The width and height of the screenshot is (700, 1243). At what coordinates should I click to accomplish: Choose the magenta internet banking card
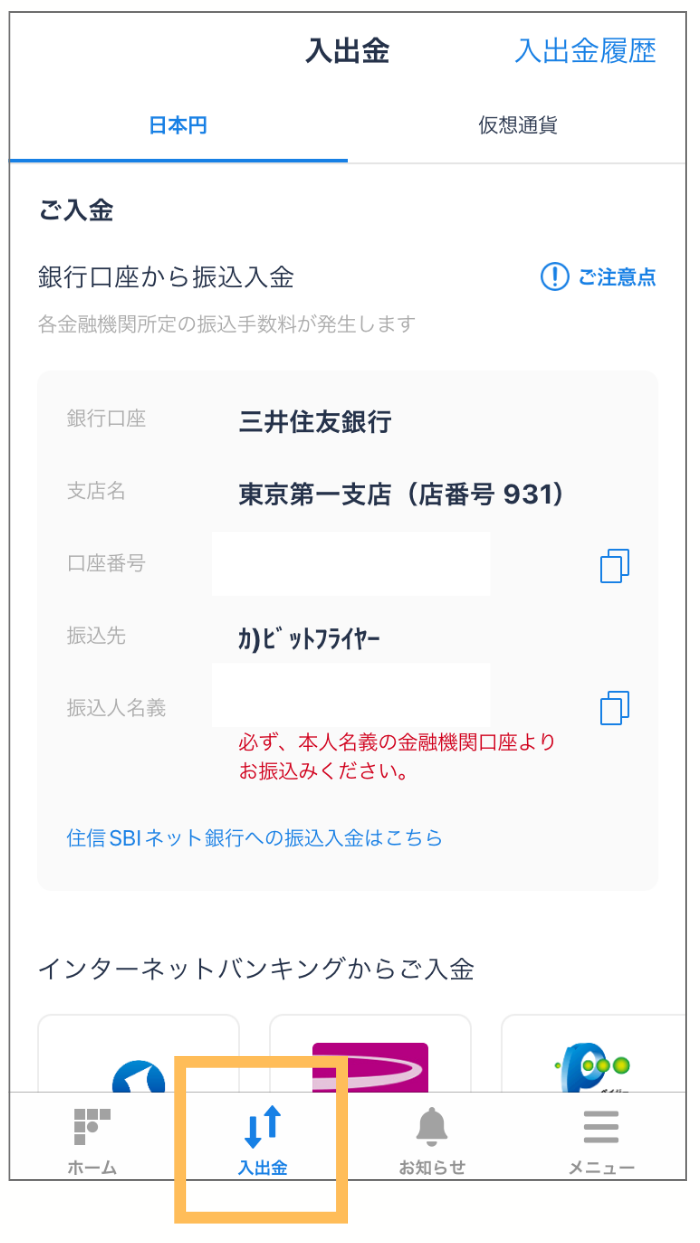click(370, 1054)
